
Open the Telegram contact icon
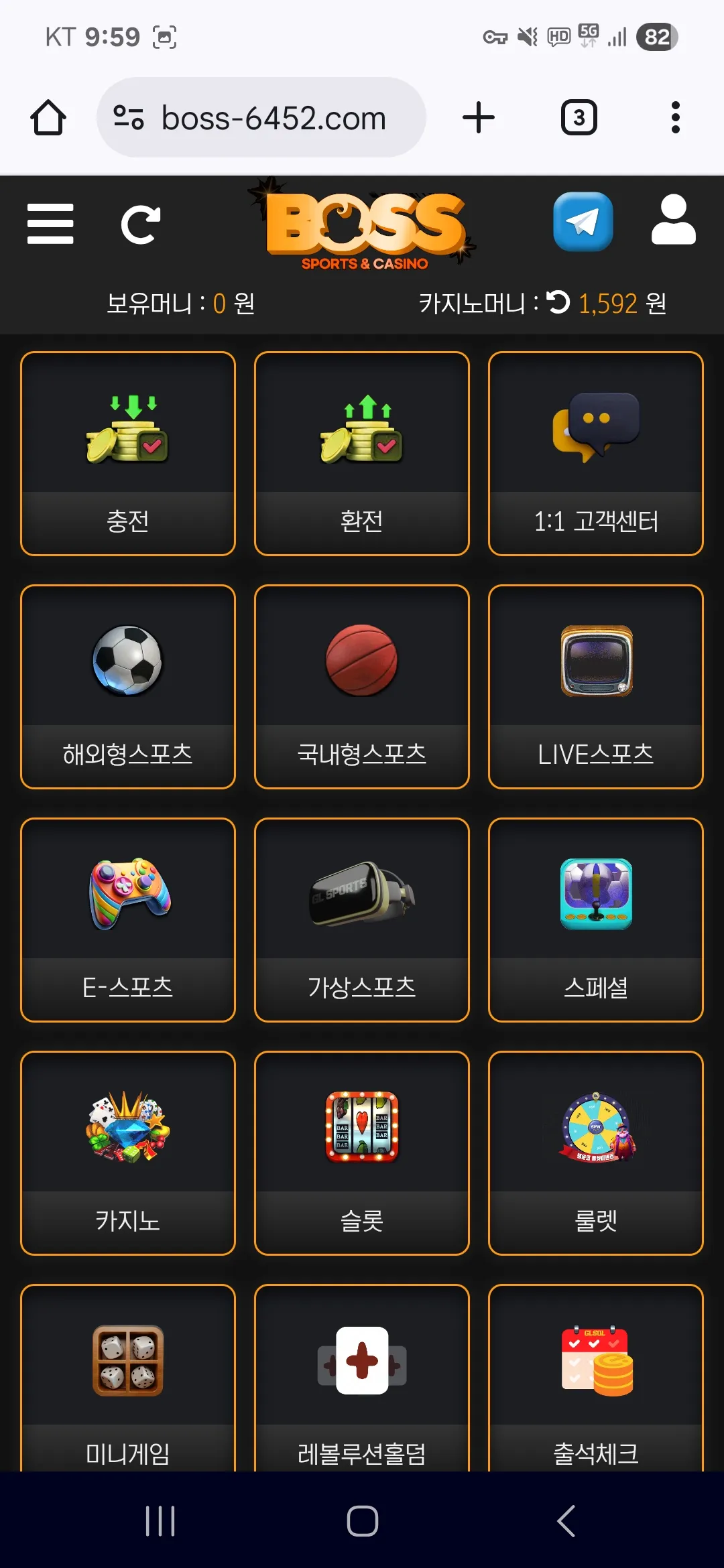click(583, 222)
